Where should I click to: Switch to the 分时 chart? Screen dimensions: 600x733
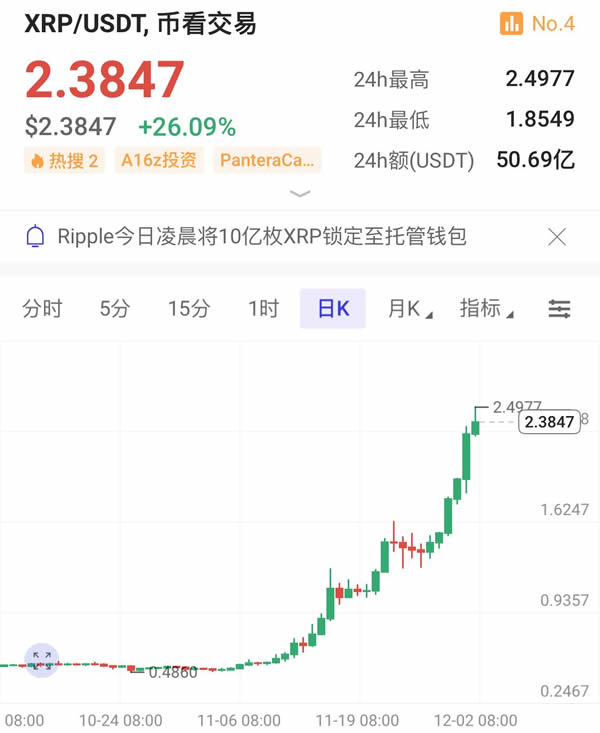[x=42, y=309]
